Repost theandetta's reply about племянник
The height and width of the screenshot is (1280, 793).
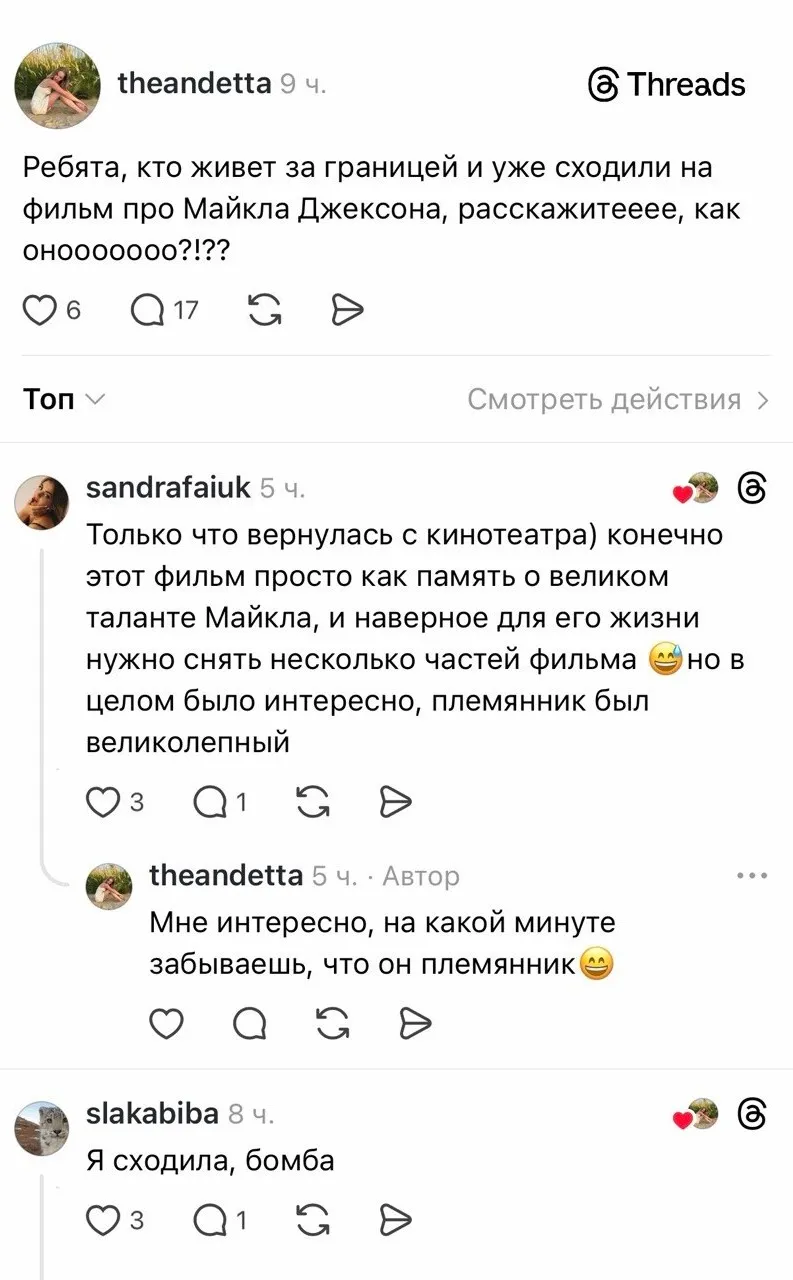331,1023
